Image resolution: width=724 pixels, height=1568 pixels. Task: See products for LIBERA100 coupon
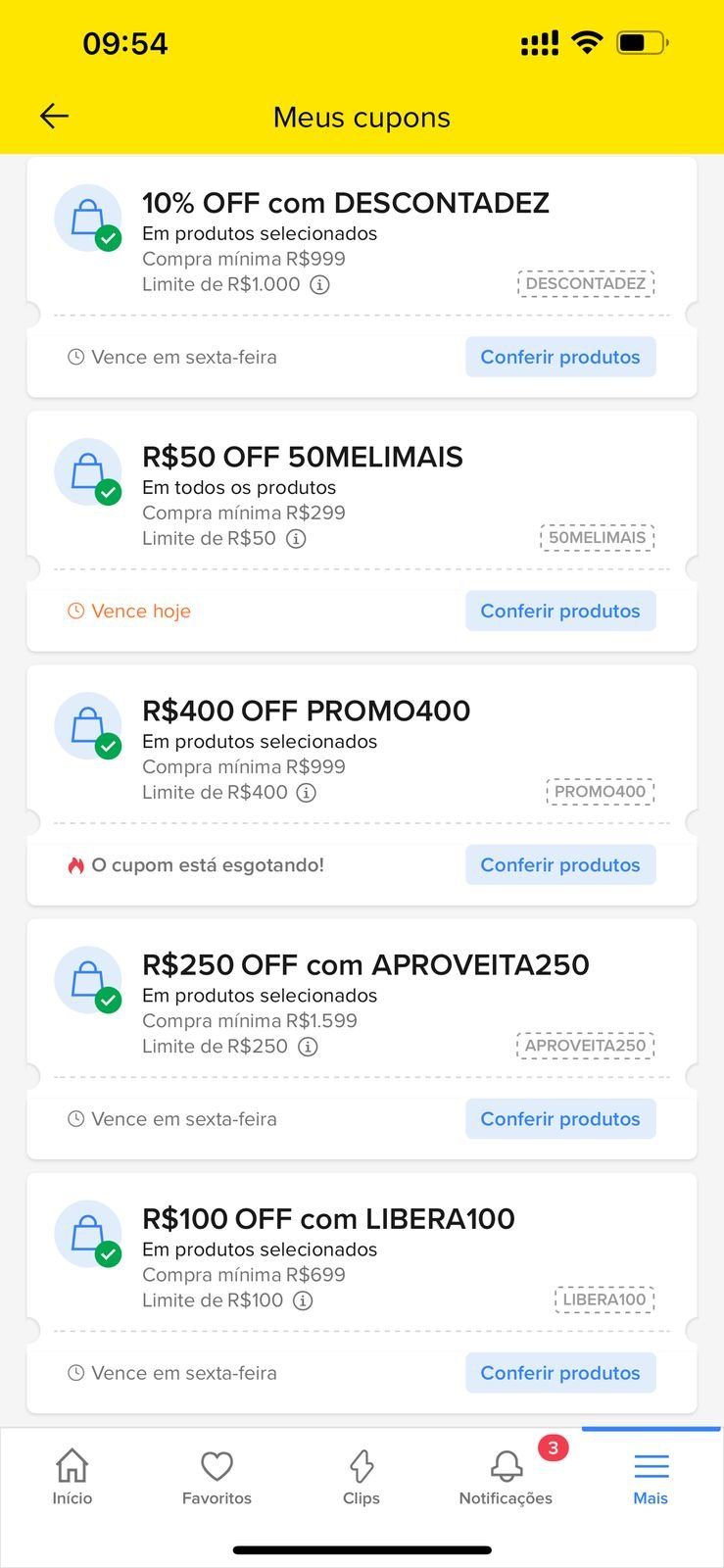(560, 1372)
